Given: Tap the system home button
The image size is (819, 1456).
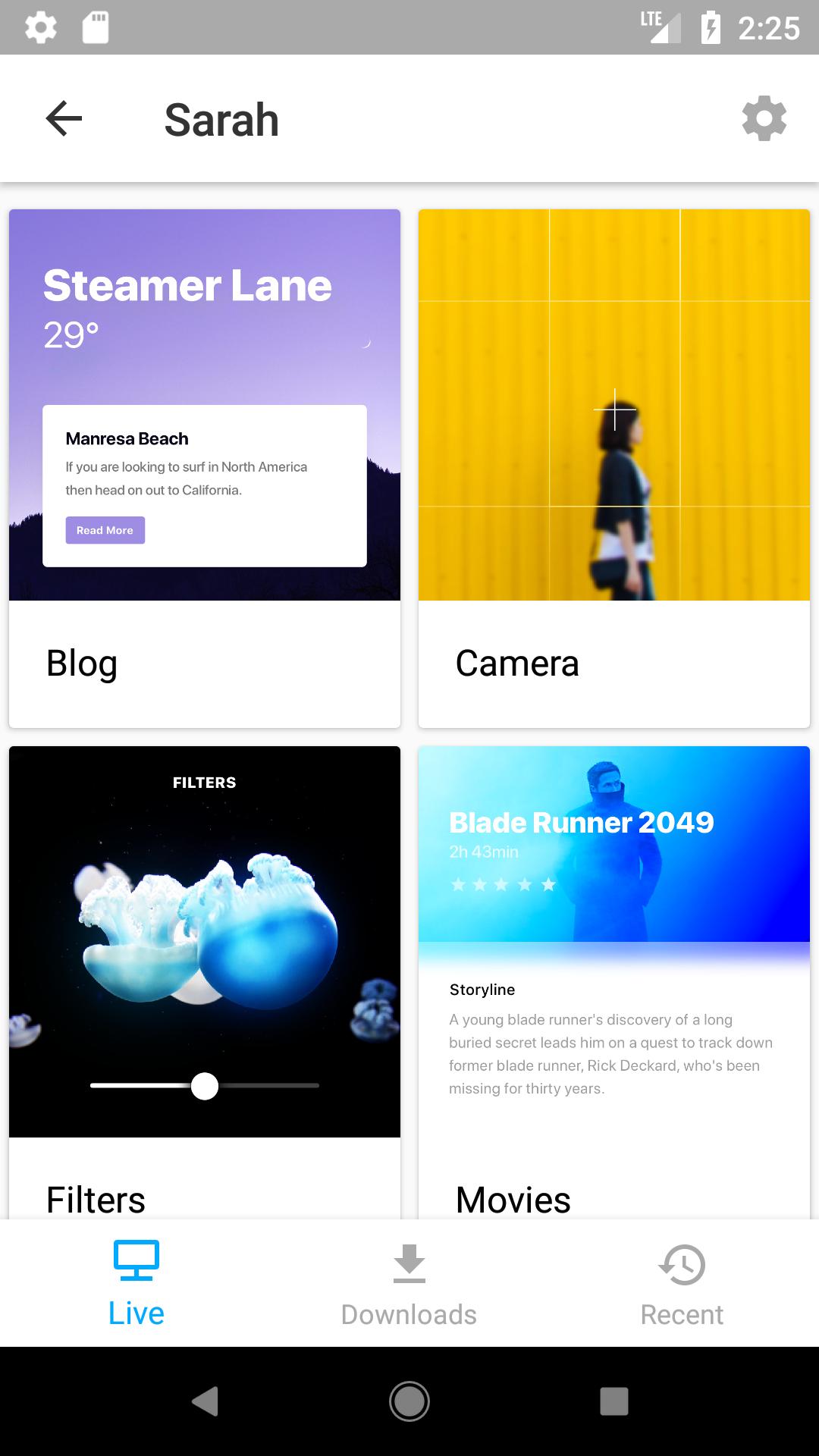Looking at the screenshot, I should pos(409,1401).
